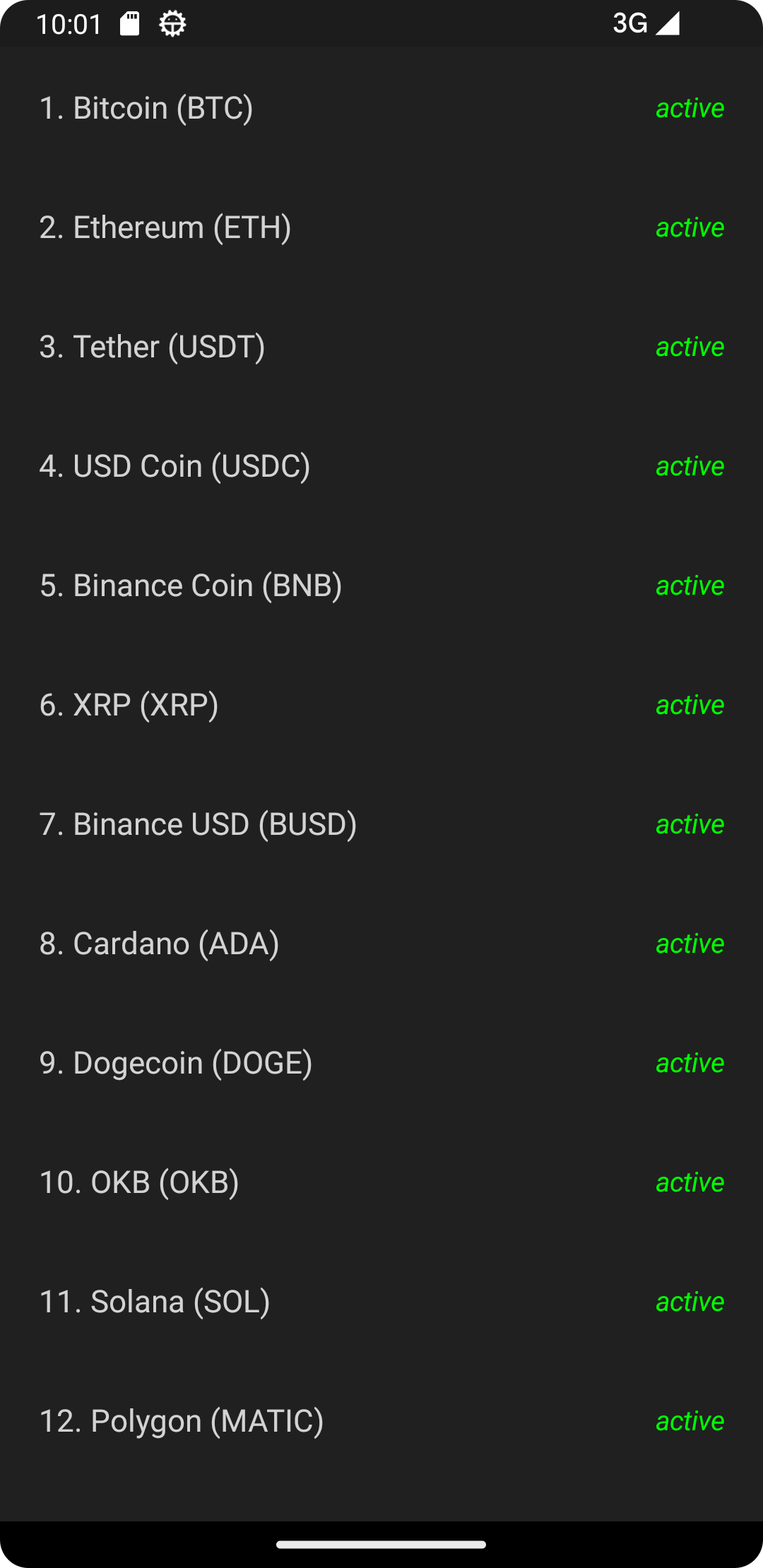Tap the navigation gesture bar at bottom
Viewport: 763px width, 1568px height.
tap(381, 1544)
